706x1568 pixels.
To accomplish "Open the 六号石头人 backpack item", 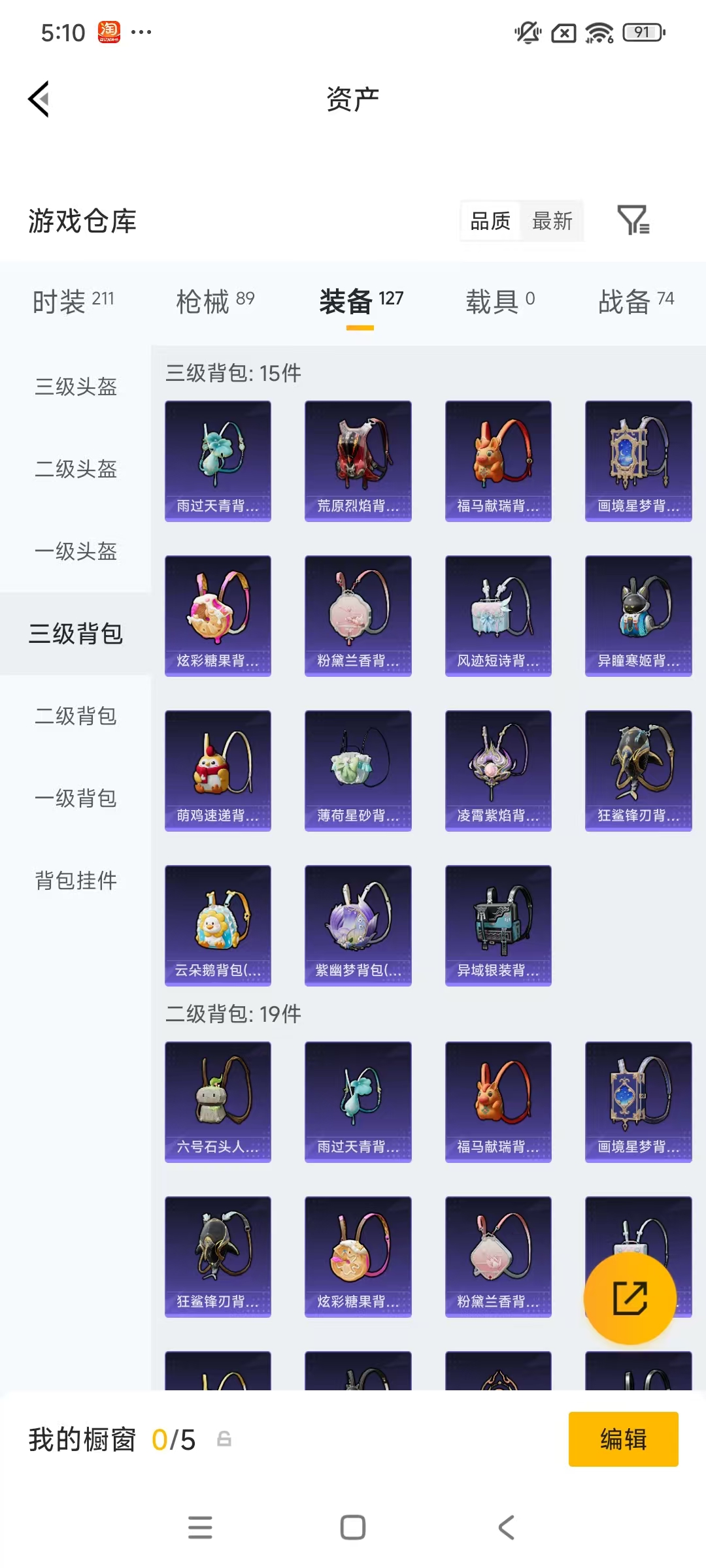I will click(x=218, y=1102).
